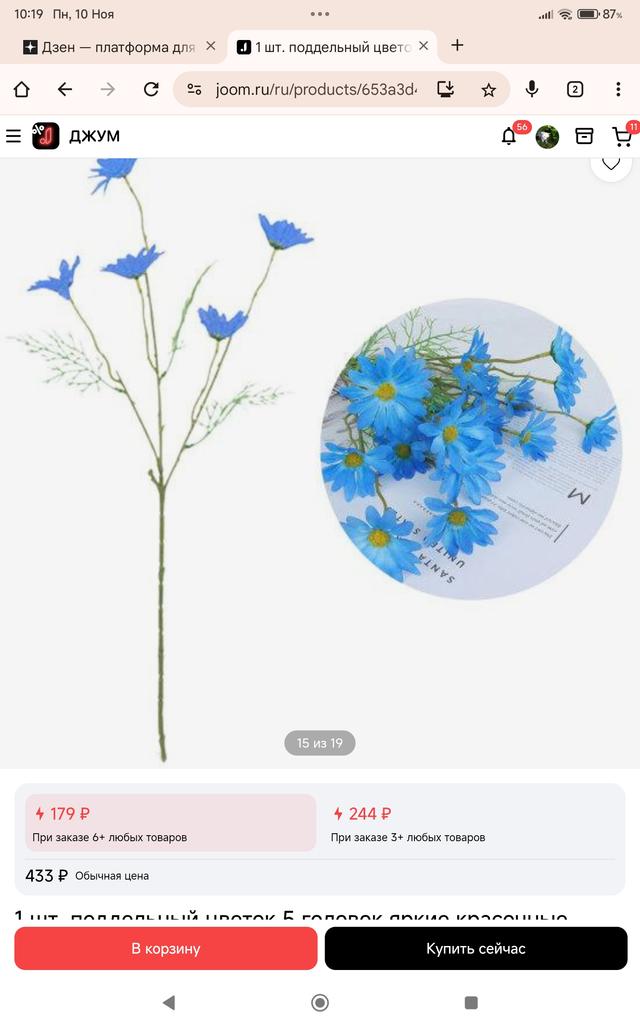
Task: Open the orders box icon
Action: click(x=584, y=137)
